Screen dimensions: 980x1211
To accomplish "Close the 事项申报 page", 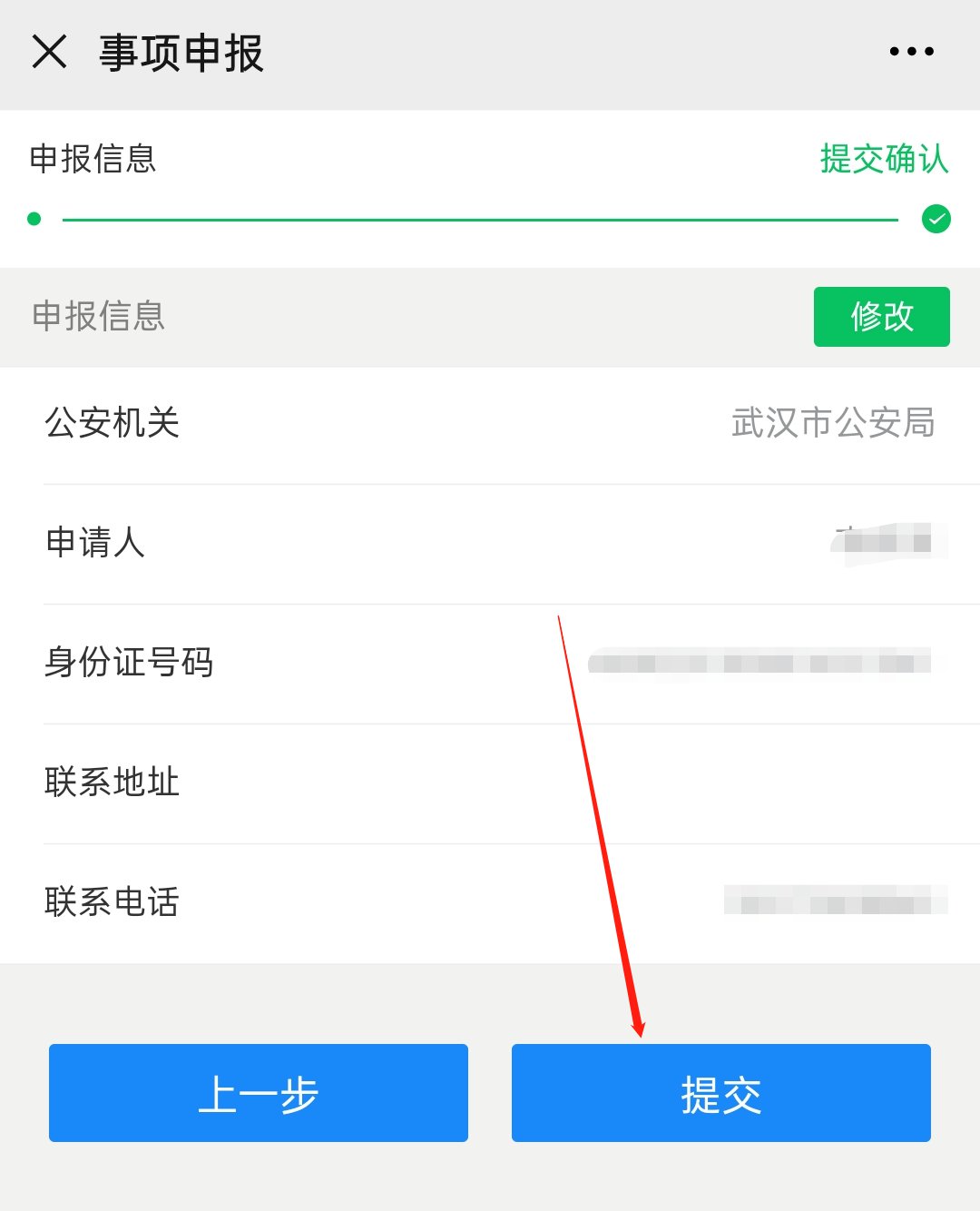I will (x=49, y=52).
